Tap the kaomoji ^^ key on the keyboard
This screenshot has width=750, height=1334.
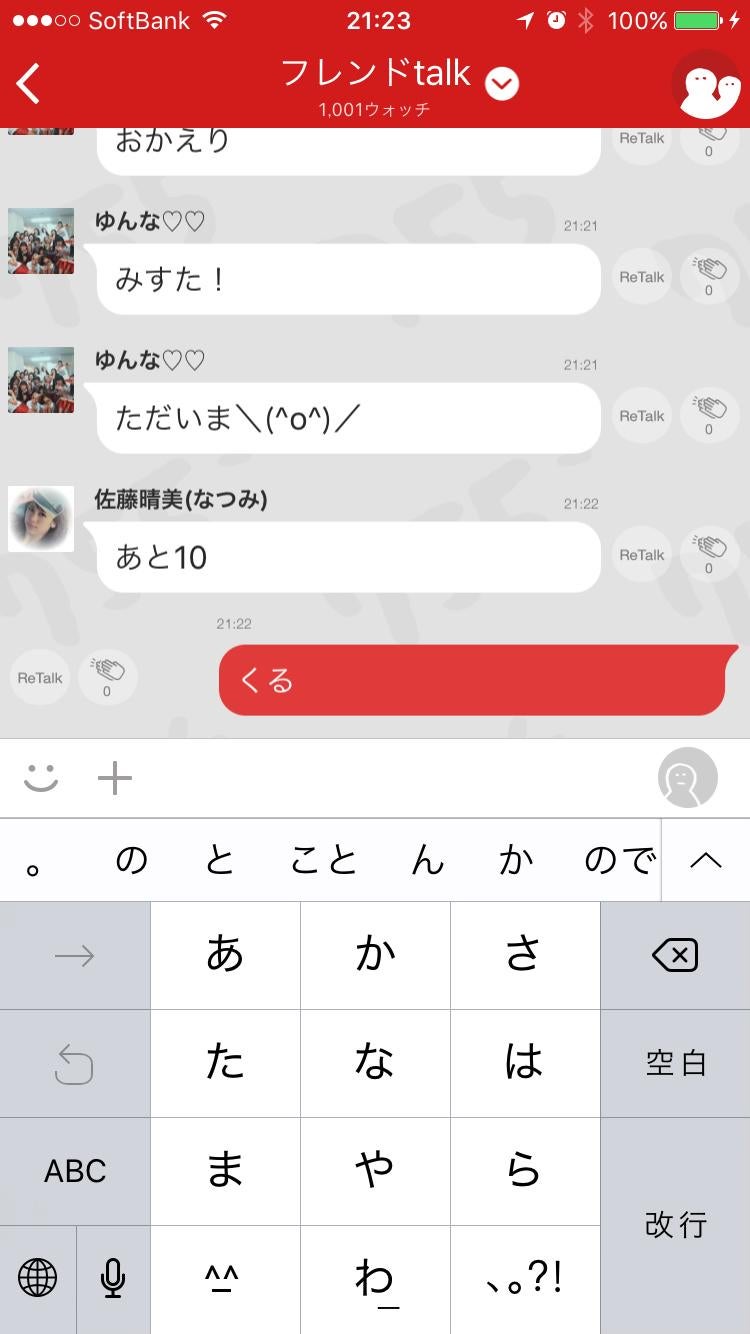(x=224, y=1278)
